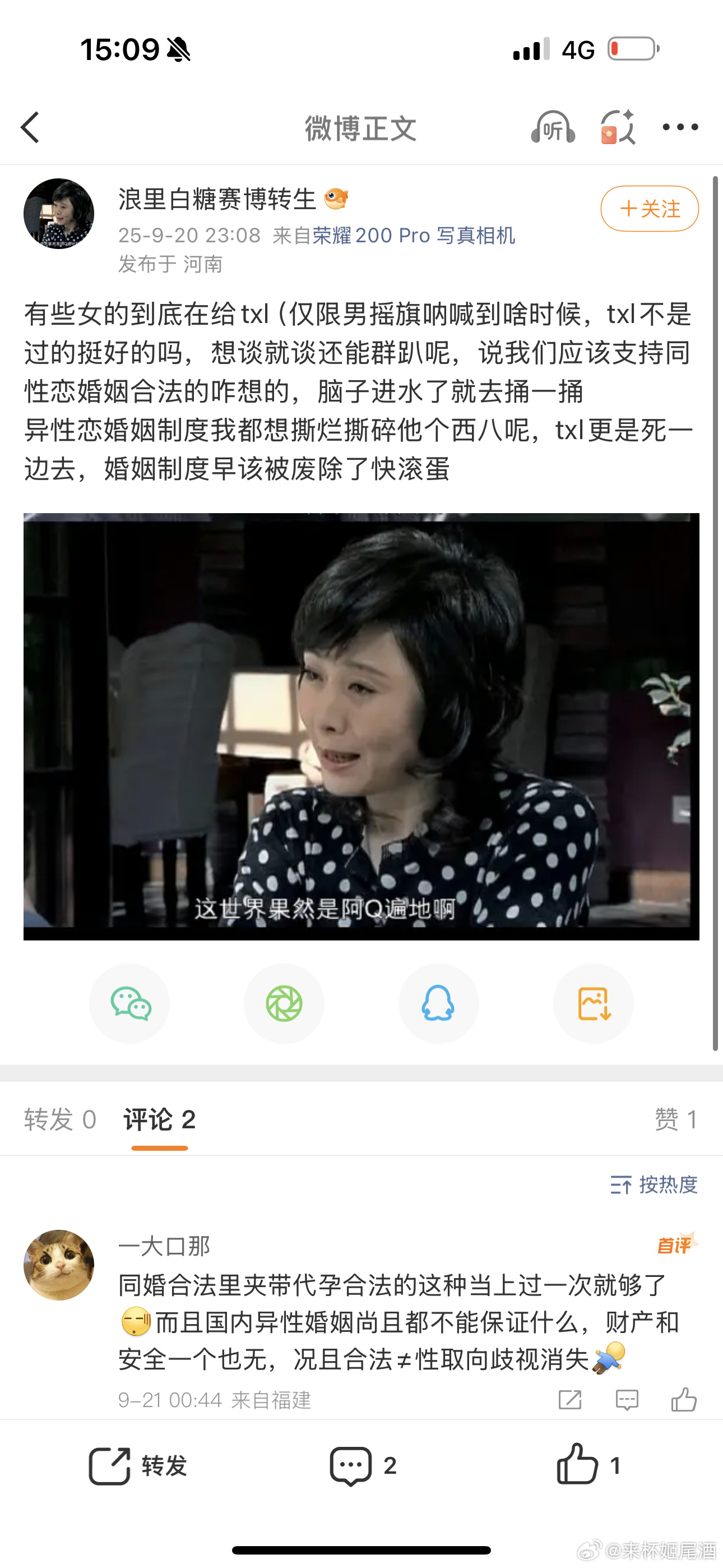The height and width of the screenshot is (1568, 723).
Task: Share the post to WeChat Moments
Action: (284, 1003)
